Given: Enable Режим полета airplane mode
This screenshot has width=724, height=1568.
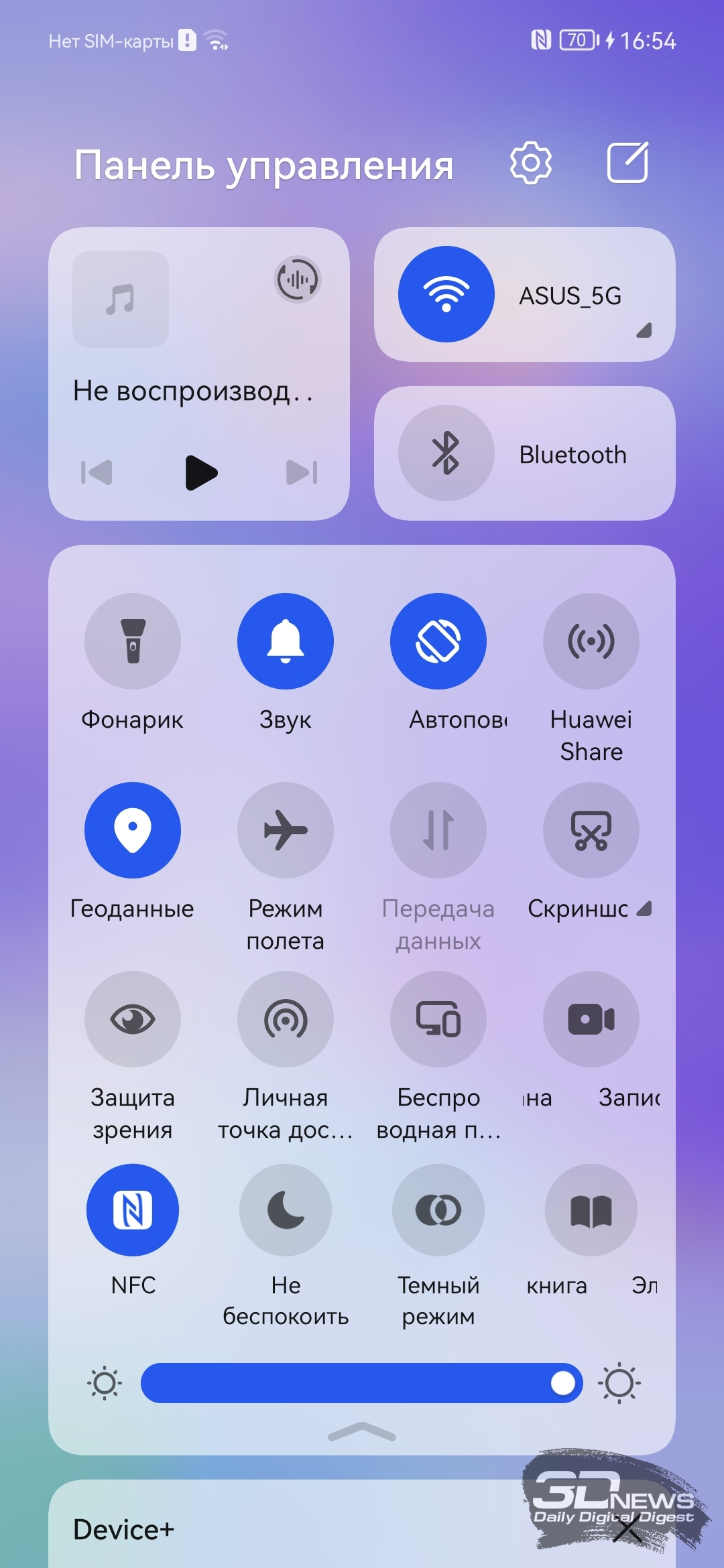Looking at the screenshot, I should (x=286, y=830).
